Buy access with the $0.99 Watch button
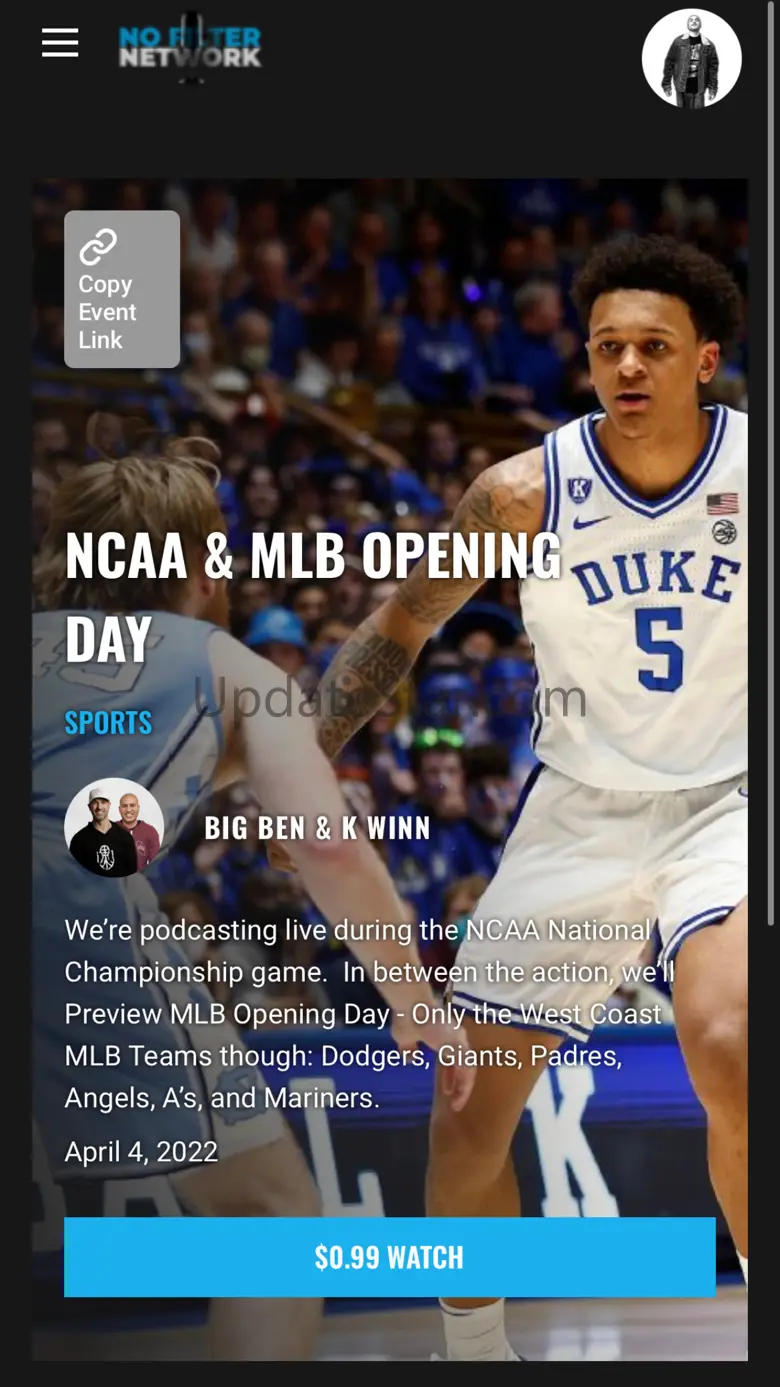Image resolution: width=780 pixels, height=1387 pixels. click(x=390, y=1257)
